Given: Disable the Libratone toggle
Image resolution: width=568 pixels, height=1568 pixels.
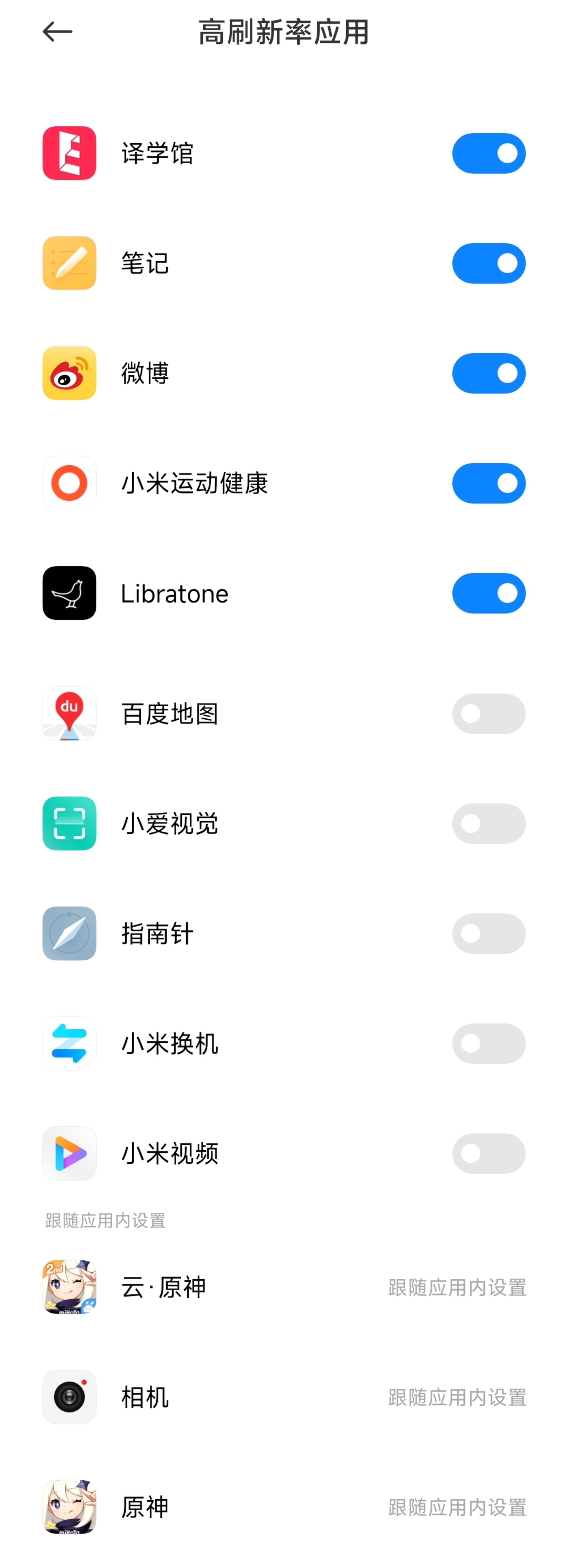Looking at the screenshot, I should [x=488, y=593].
